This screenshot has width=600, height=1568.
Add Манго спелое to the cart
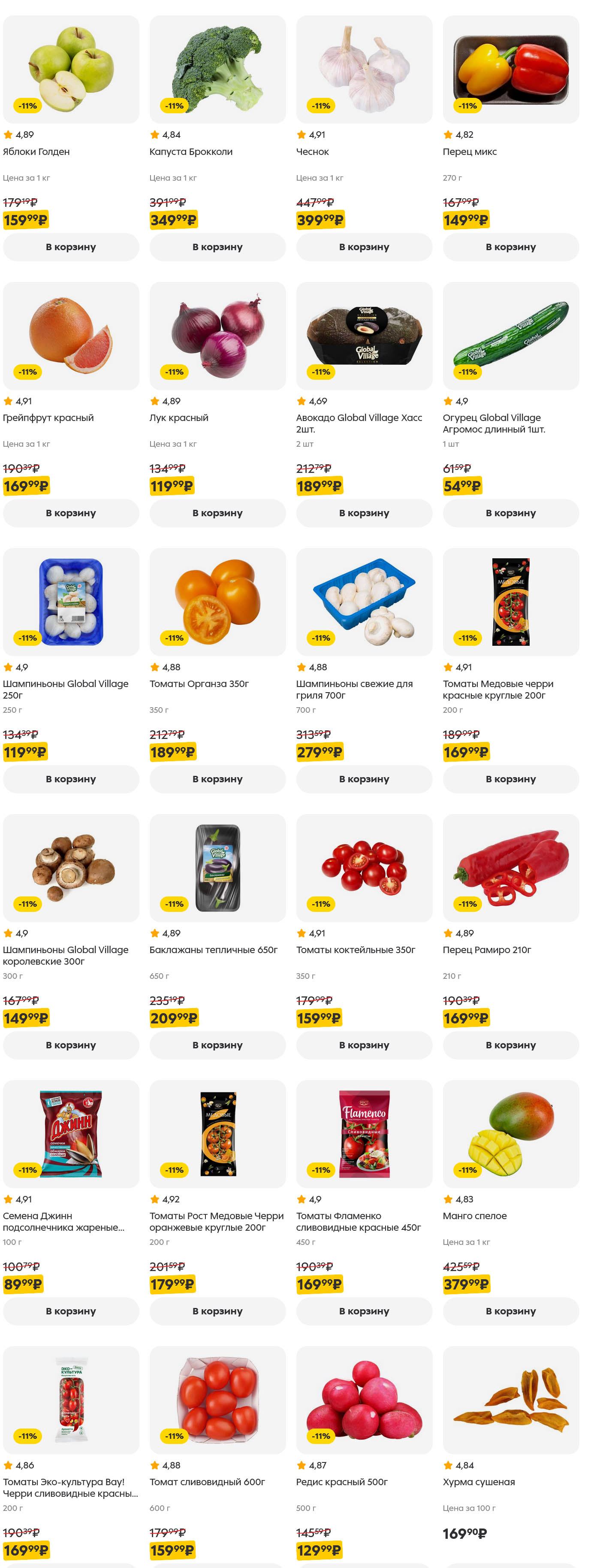[x=510, y=1311]
